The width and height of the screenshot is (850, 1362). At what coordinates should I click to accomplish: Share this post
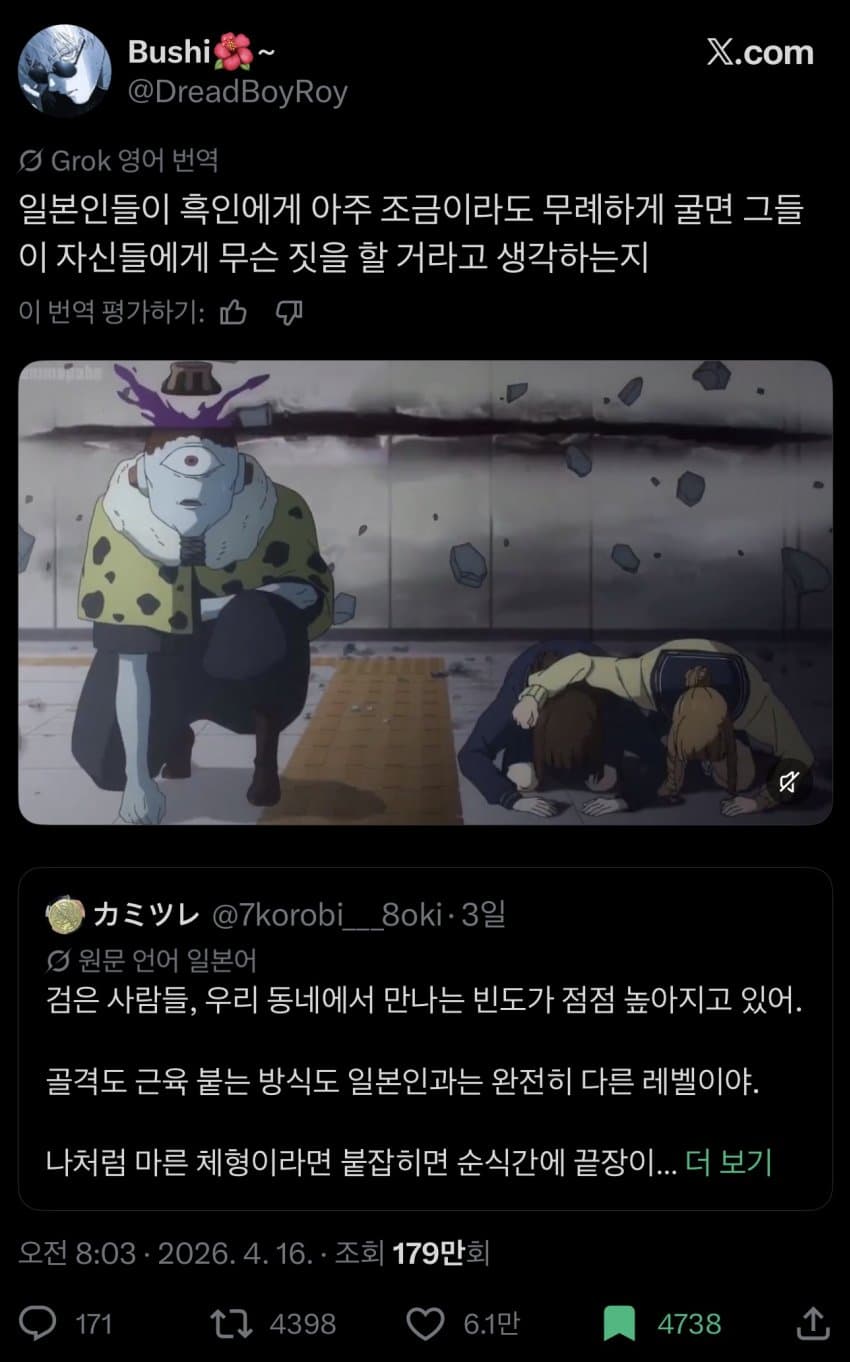click(813, 1324)
